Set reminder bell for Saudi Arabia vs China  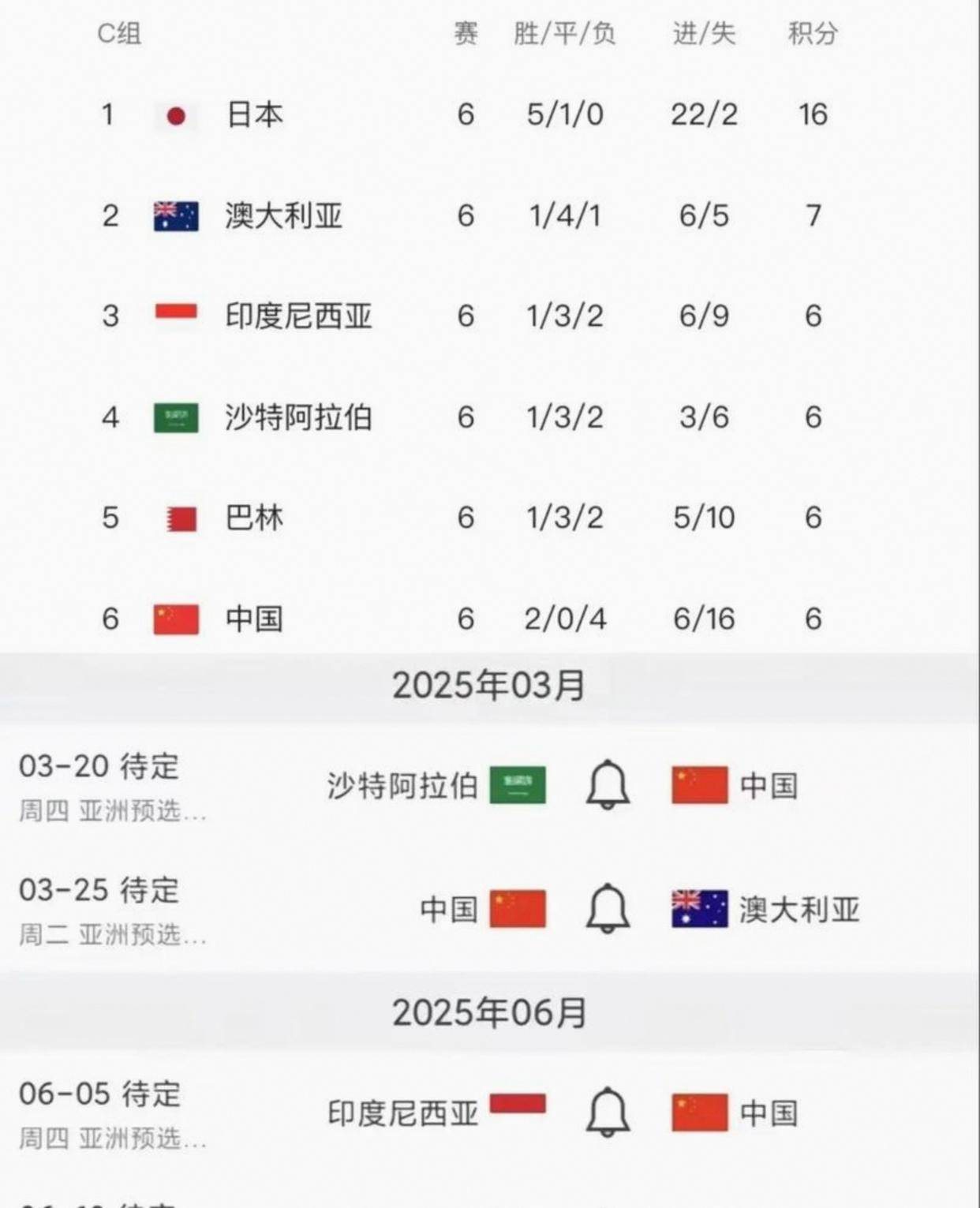[608, 784]
